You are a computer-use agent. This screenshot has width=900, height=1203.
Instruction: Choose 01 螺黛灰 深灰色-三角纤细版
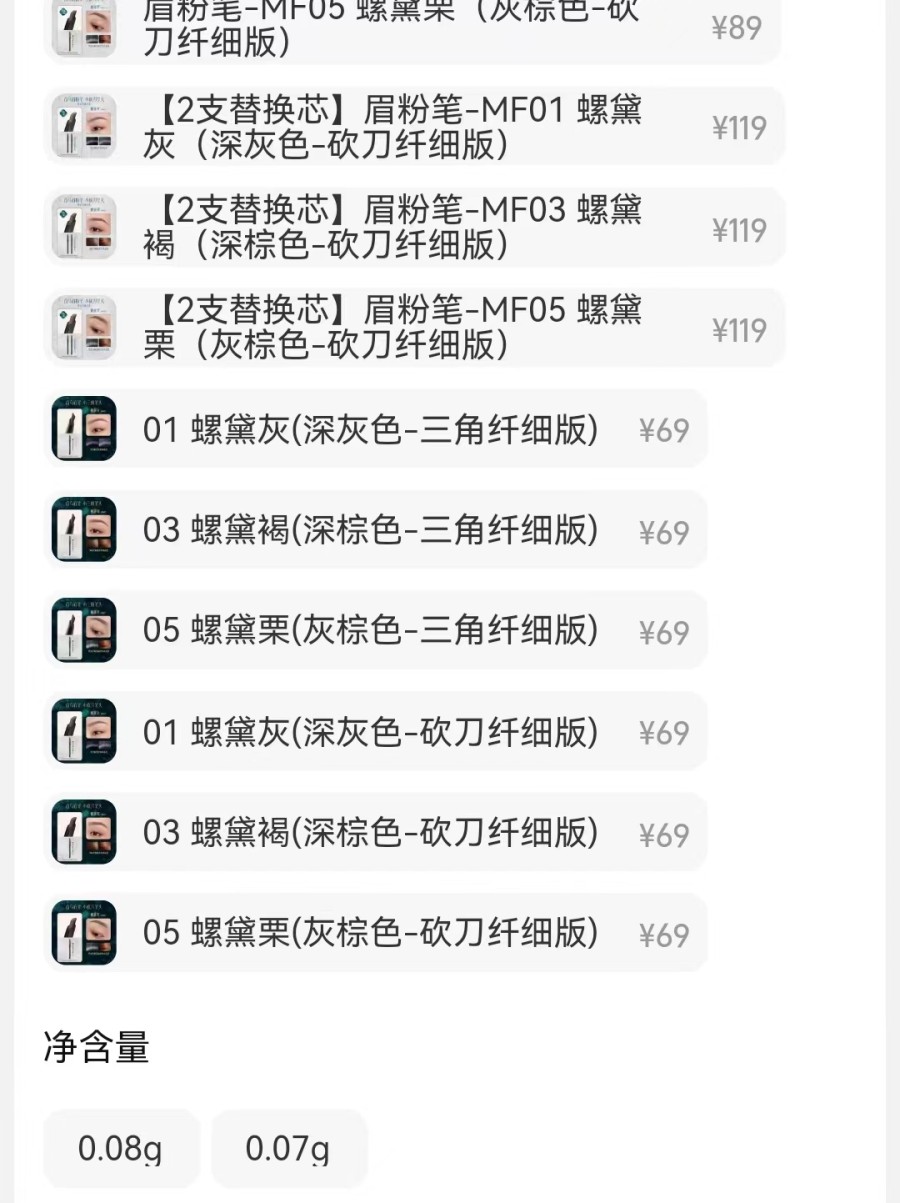[375, 430]
